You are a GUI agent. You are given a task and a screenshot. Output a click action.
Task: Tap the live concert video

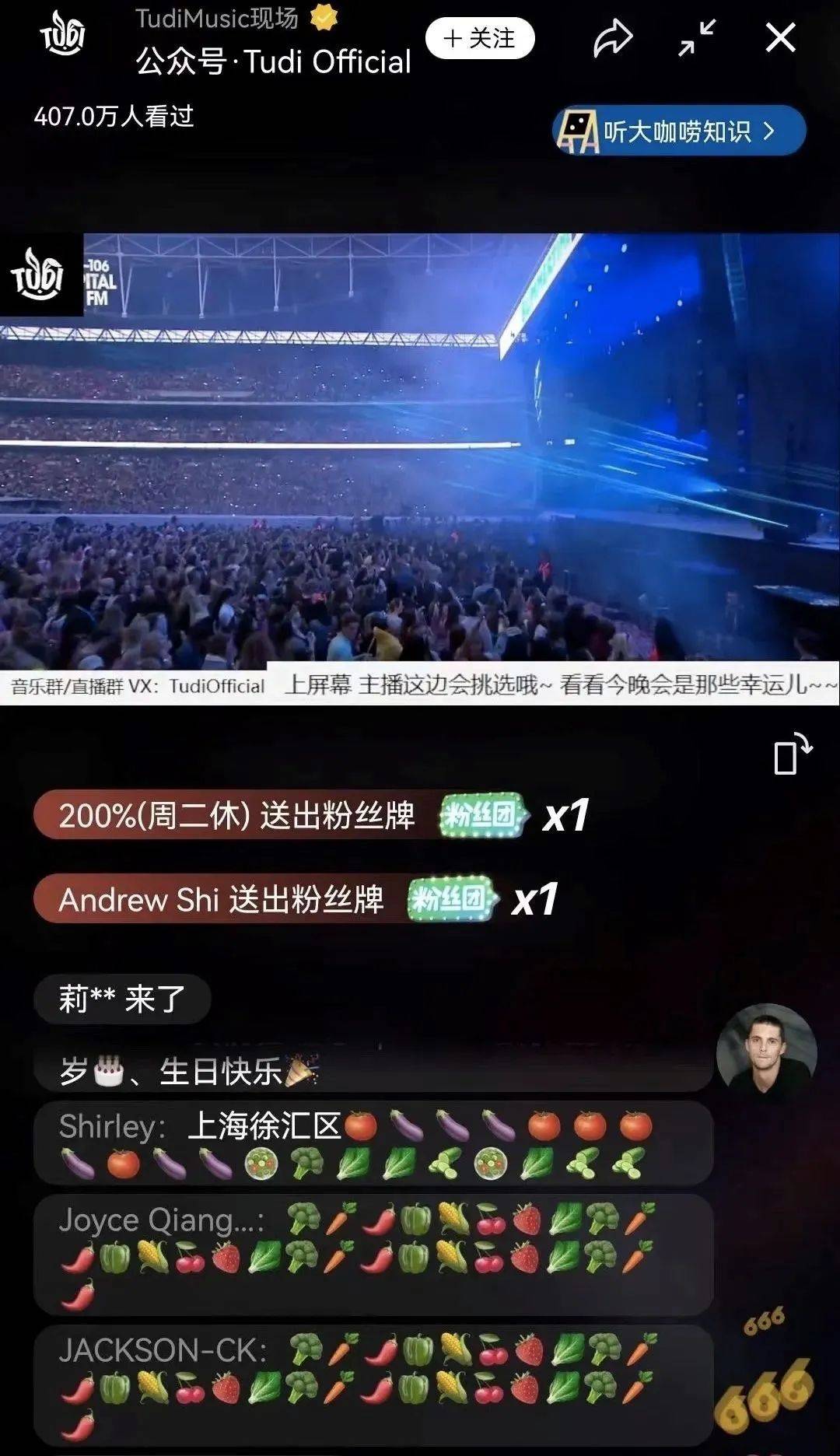[x=420, y=467]
